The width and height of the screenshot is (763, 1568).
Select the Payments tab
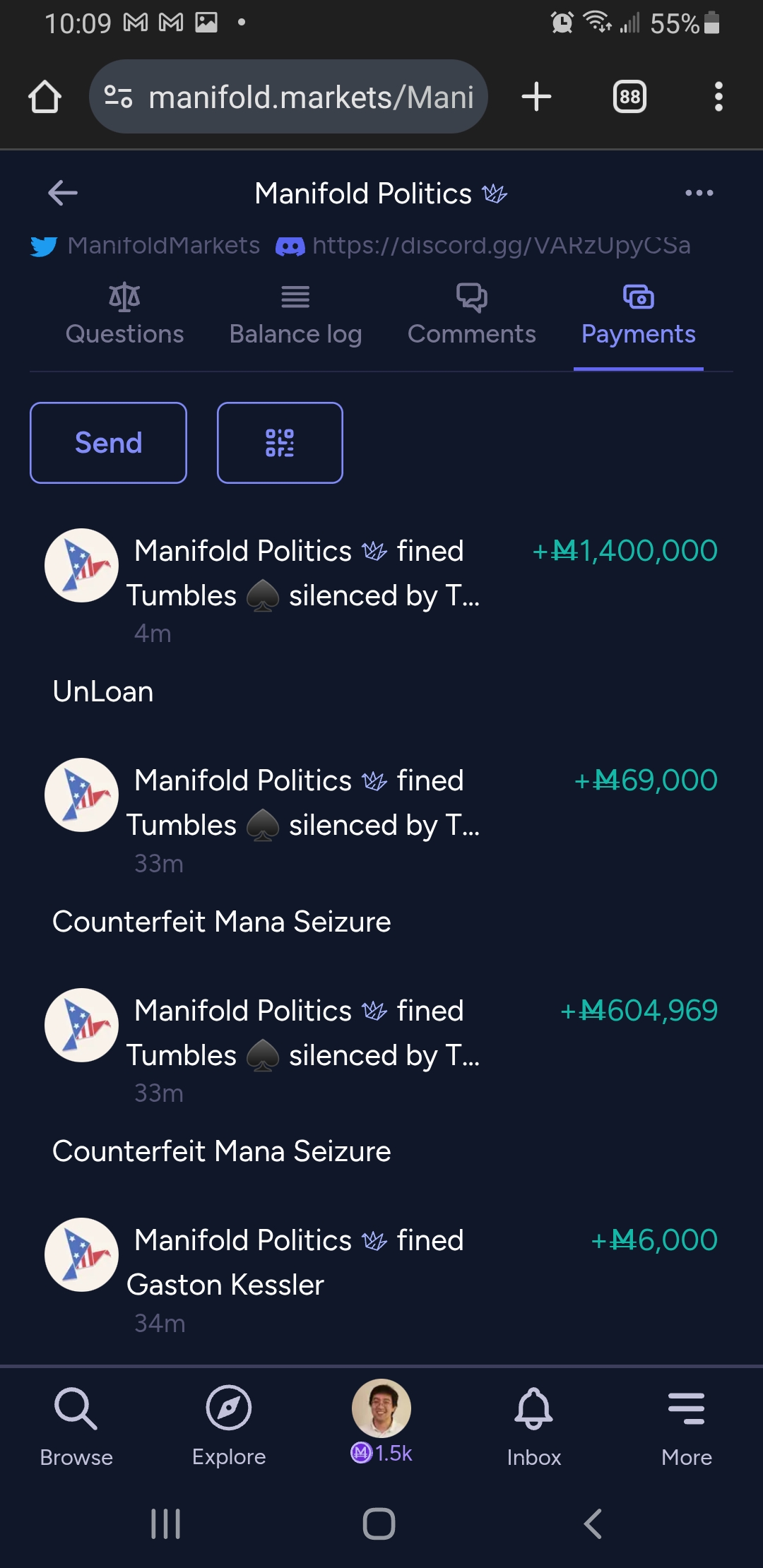pyautogui.click(x=638, y=315)
